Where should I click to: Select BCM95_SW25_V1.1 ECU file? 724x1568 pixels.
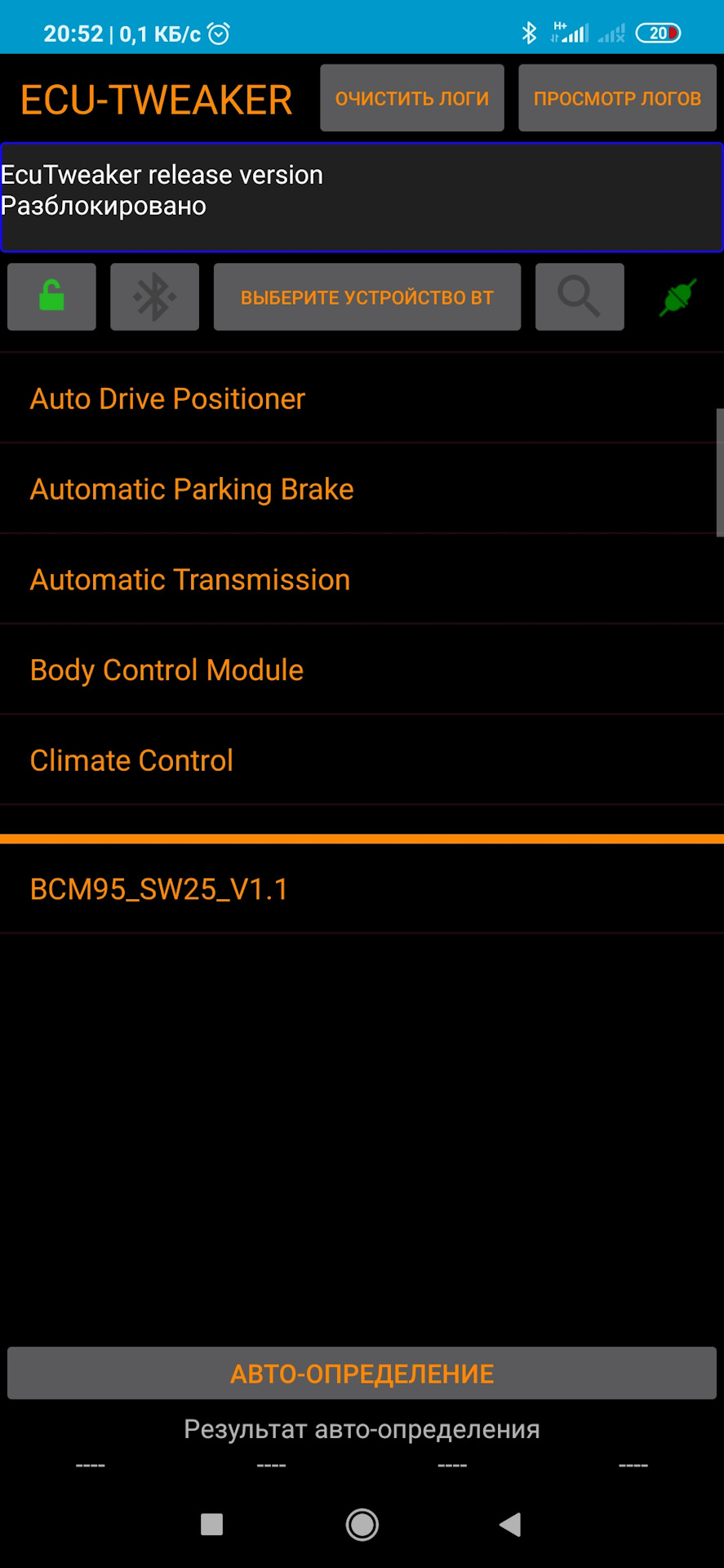point(362,889)
